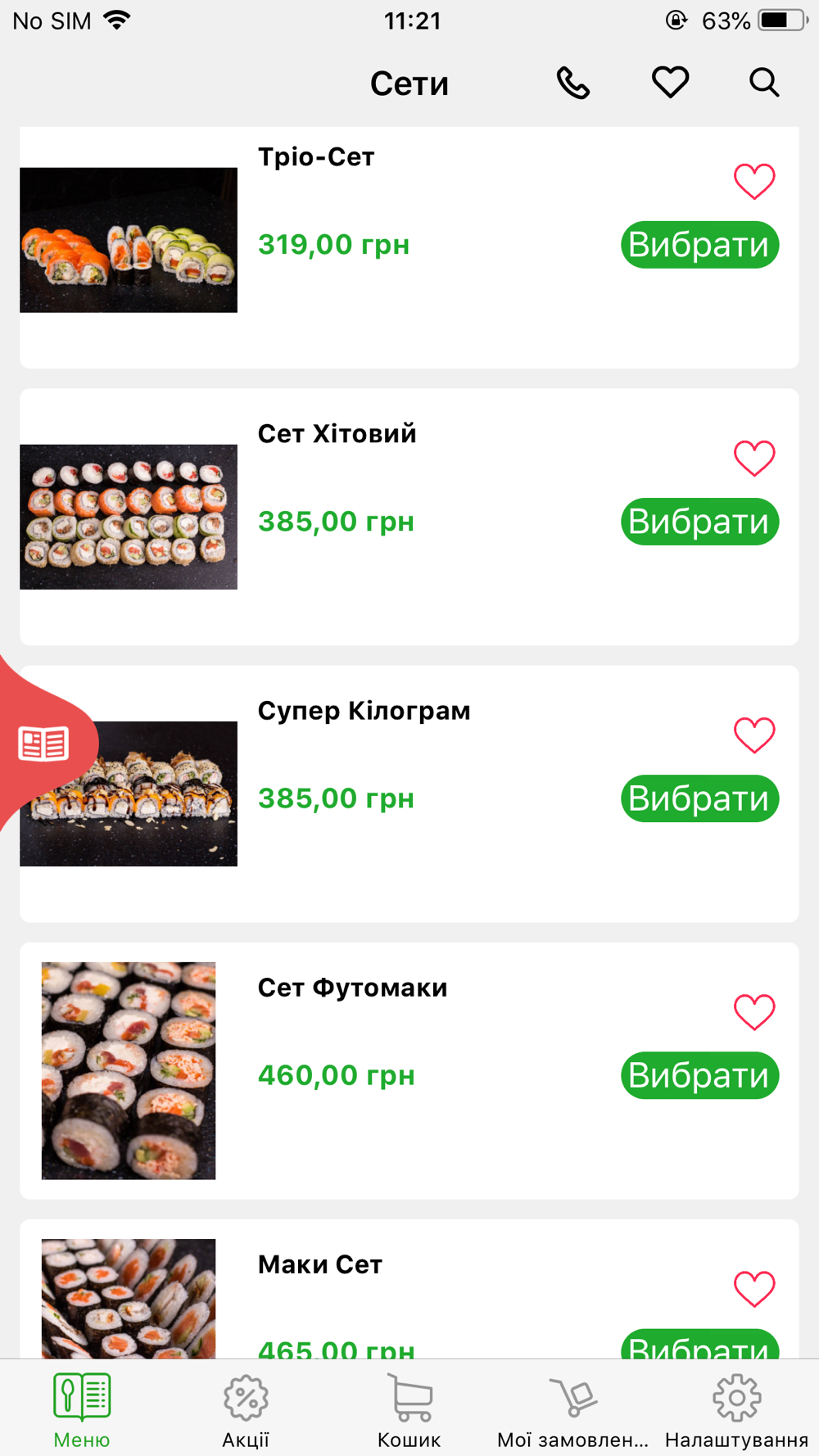View the Сет Футомаки product photo
The width and height of the screenshot is (819, 1456).
coord(129,1070)
